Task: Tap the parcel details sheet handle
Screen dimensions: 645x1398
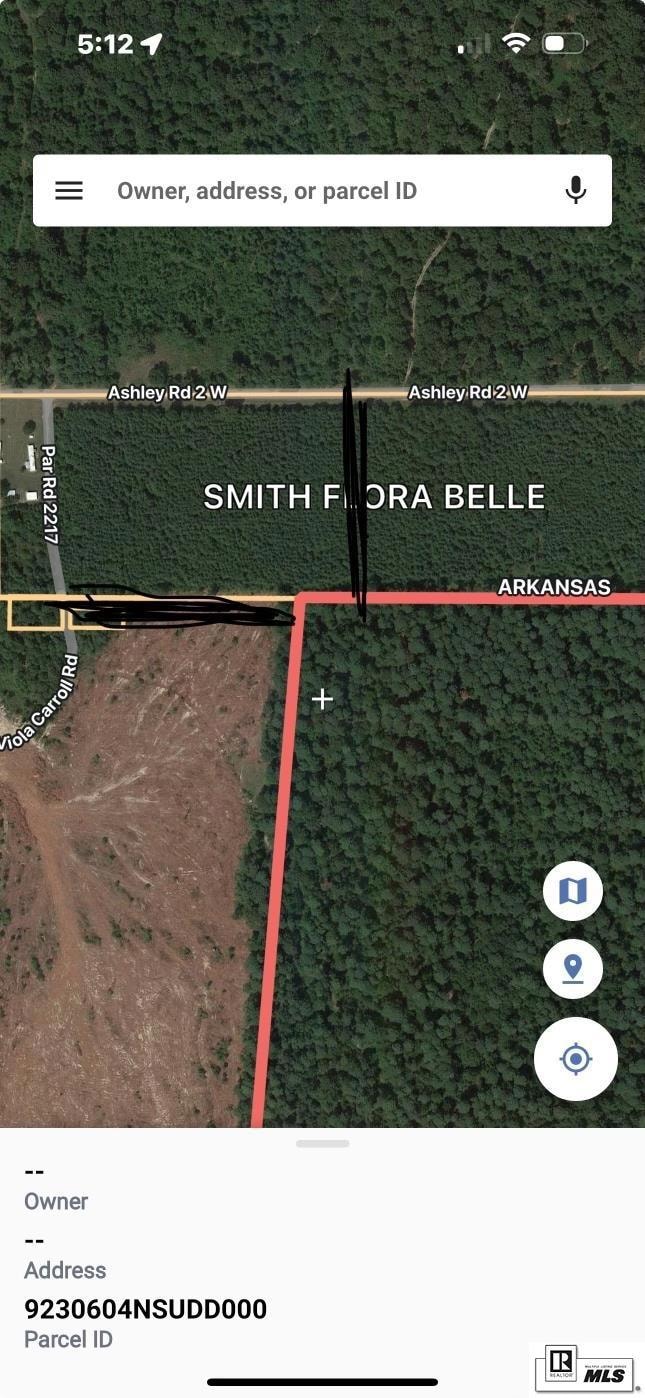Action: tap(322, 1143)
